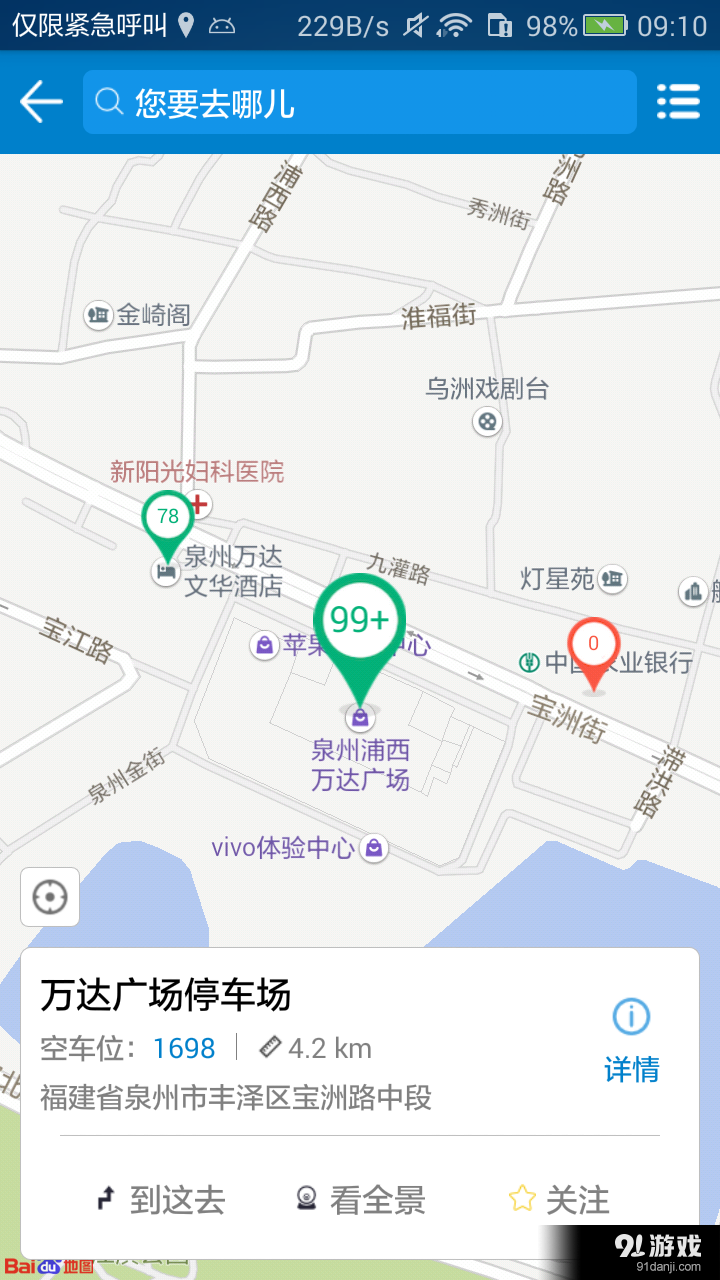Open the list view icon beside search
The width and height of the screenshot is (720, 1280).
678,101
